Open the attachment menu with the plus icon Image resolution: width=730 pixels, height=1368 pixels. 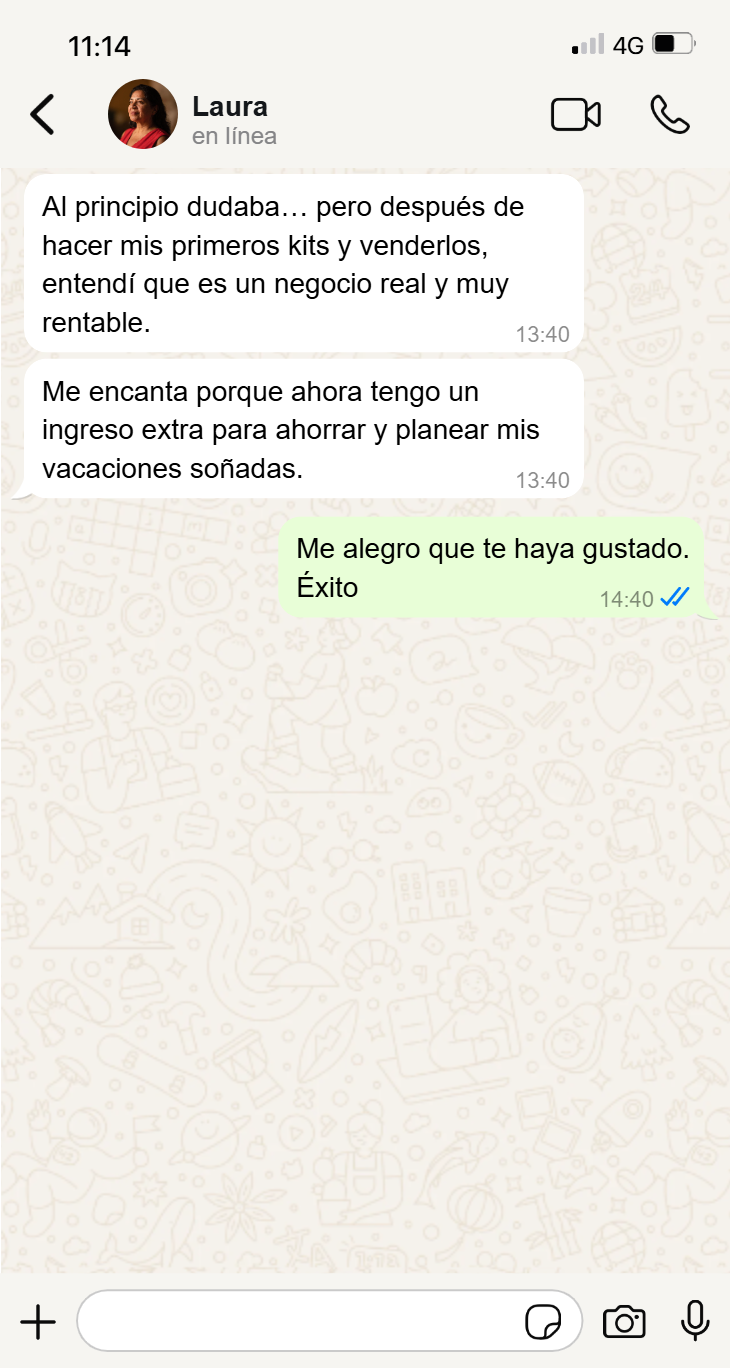[x=38, y=1321]
